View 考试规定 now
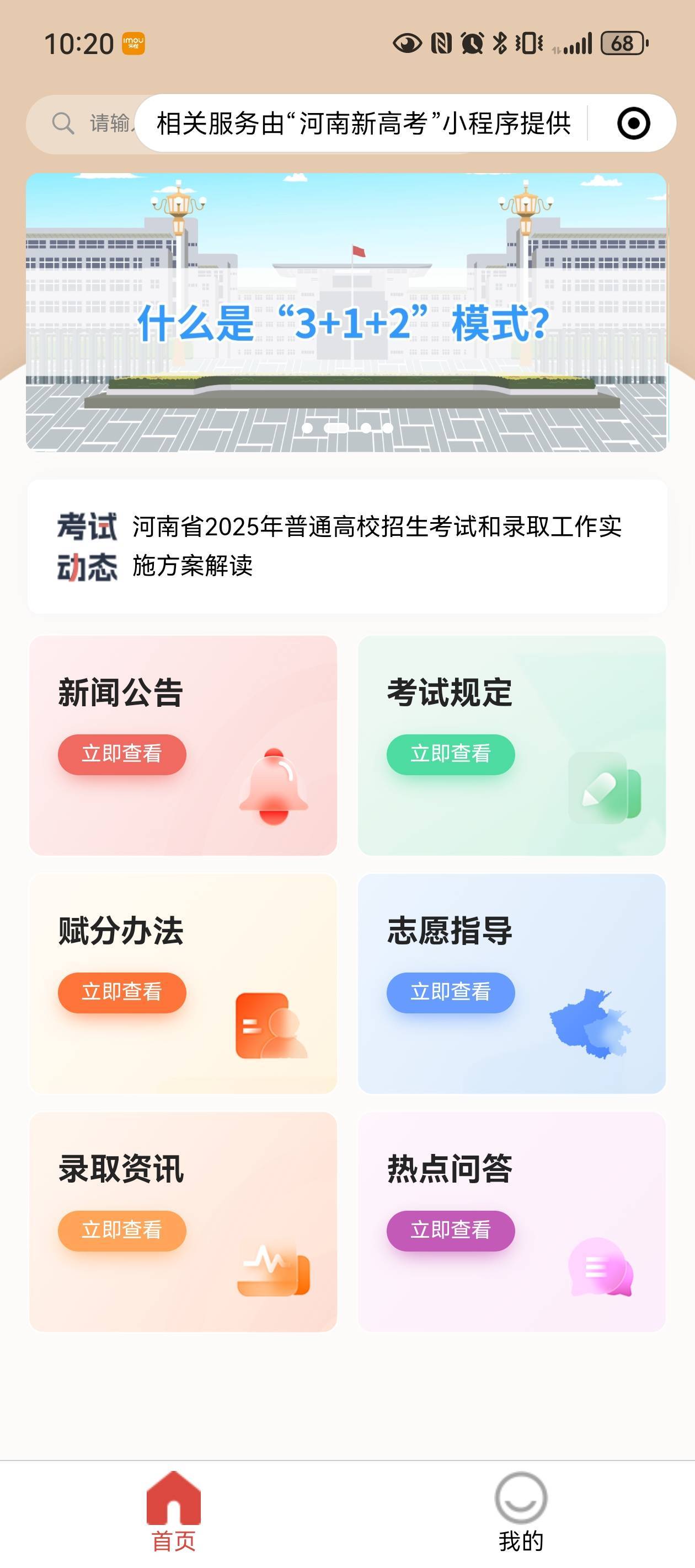 [451, 754]
